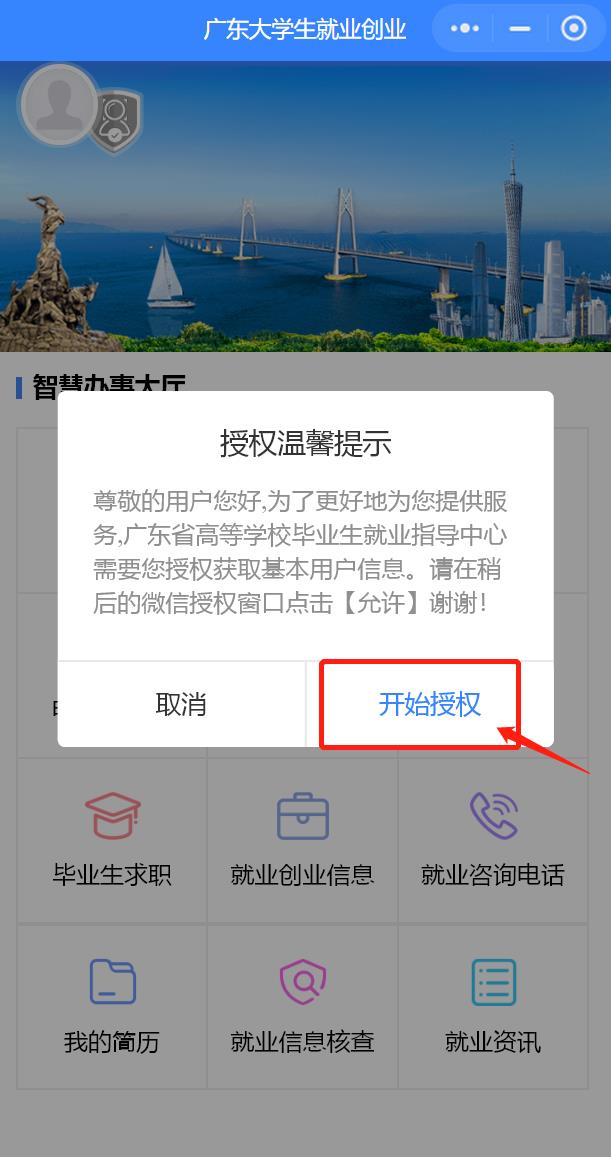Open the user profile avatar
Viewport: 611px width, 1157px height.
coord(58,104)
